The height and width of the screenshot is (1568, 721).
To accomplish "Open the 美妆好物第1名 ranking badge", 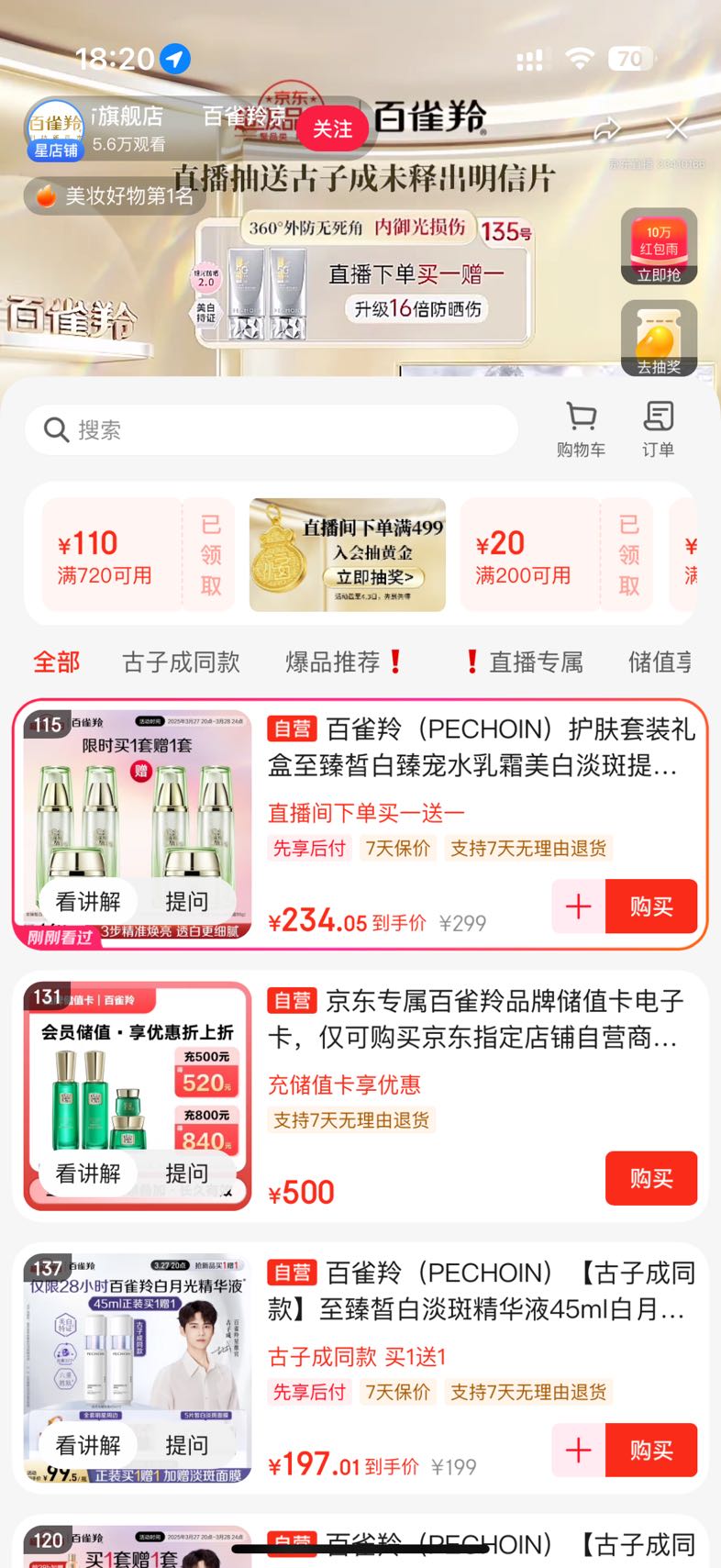I will [114, 195].
